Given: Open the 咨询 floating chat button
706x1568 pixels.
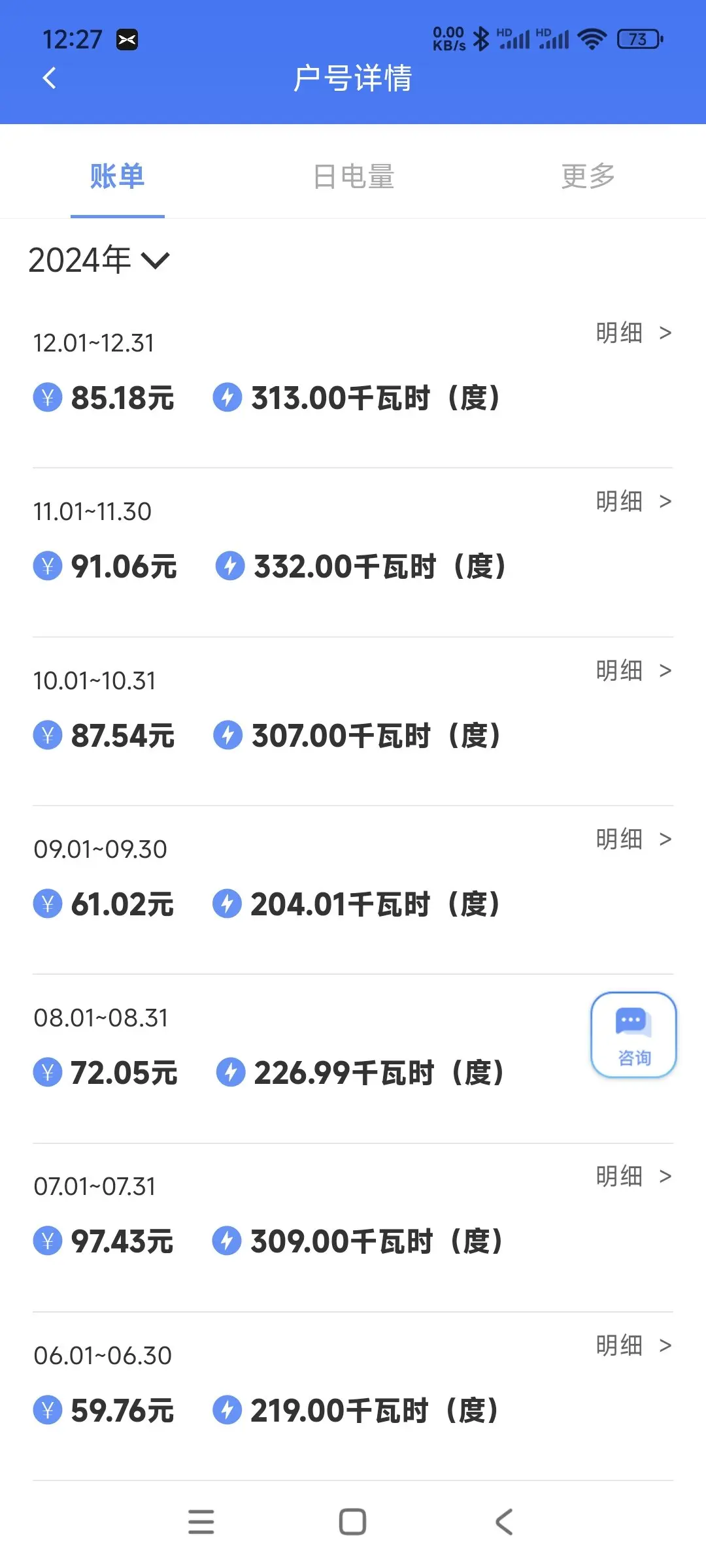Looking at the screenshot, I should (633, 1035).
